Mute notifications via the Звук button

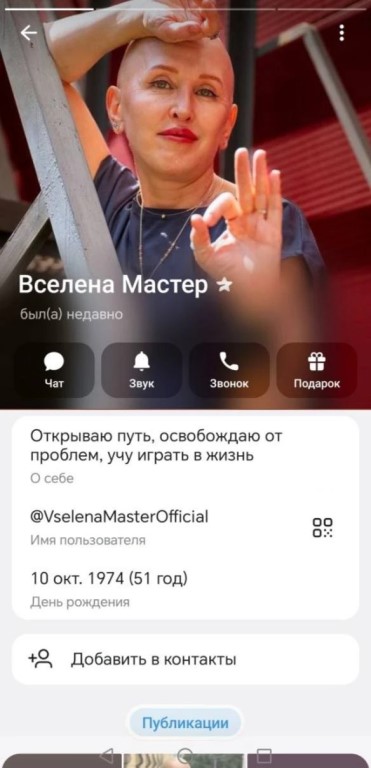coord(142,370)
